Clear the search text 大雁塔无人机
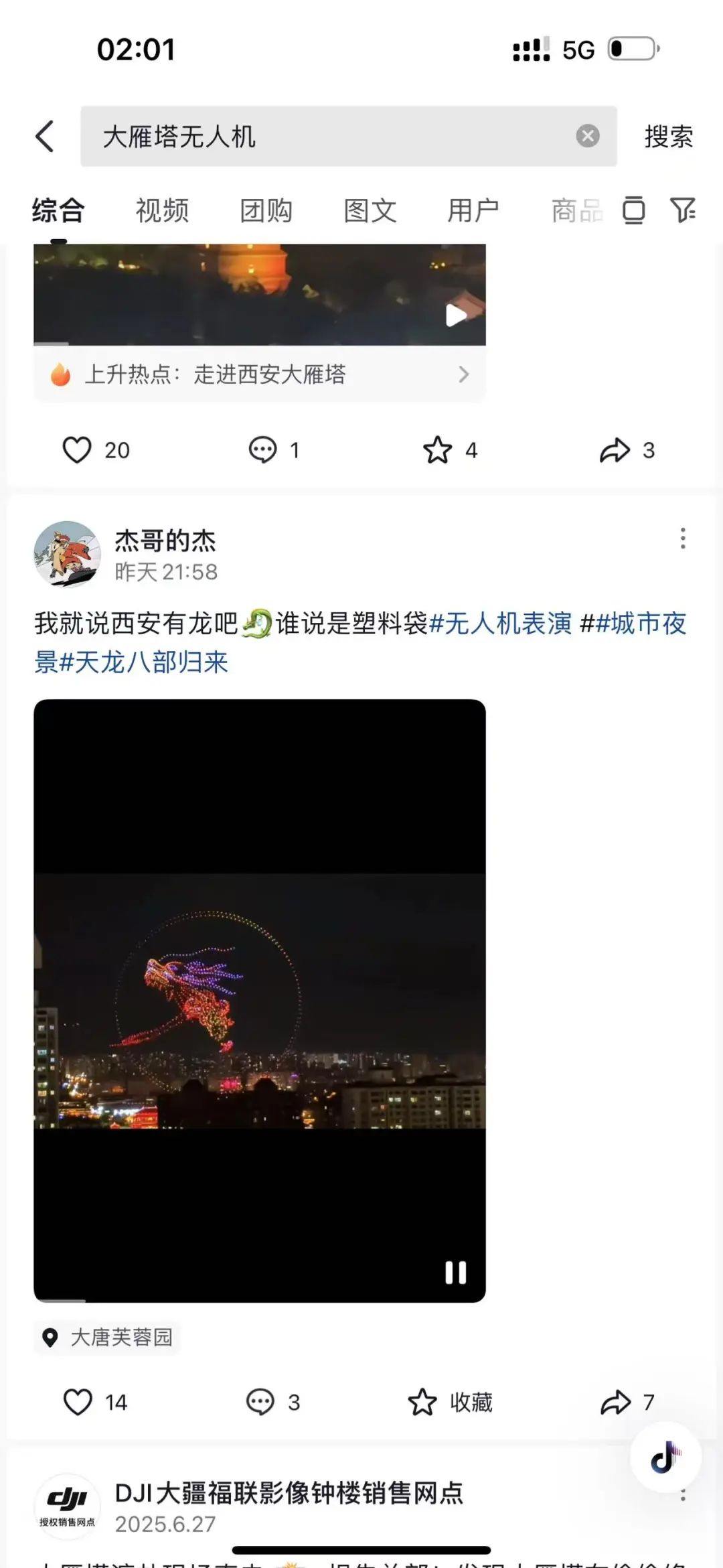The image size is (723, 1568). (x=587, y=136)
